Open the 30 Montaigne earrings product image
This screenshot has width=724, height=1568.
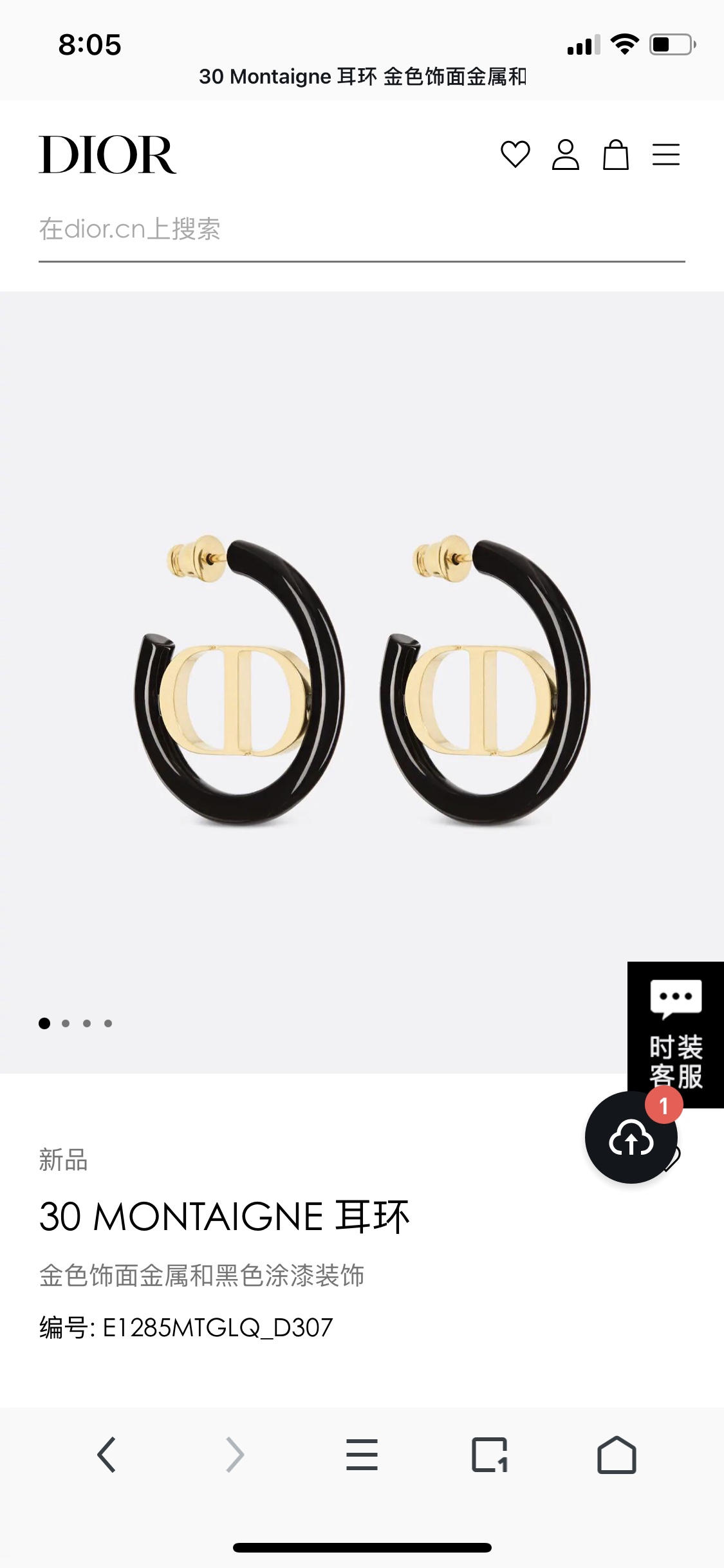[362, 682]
